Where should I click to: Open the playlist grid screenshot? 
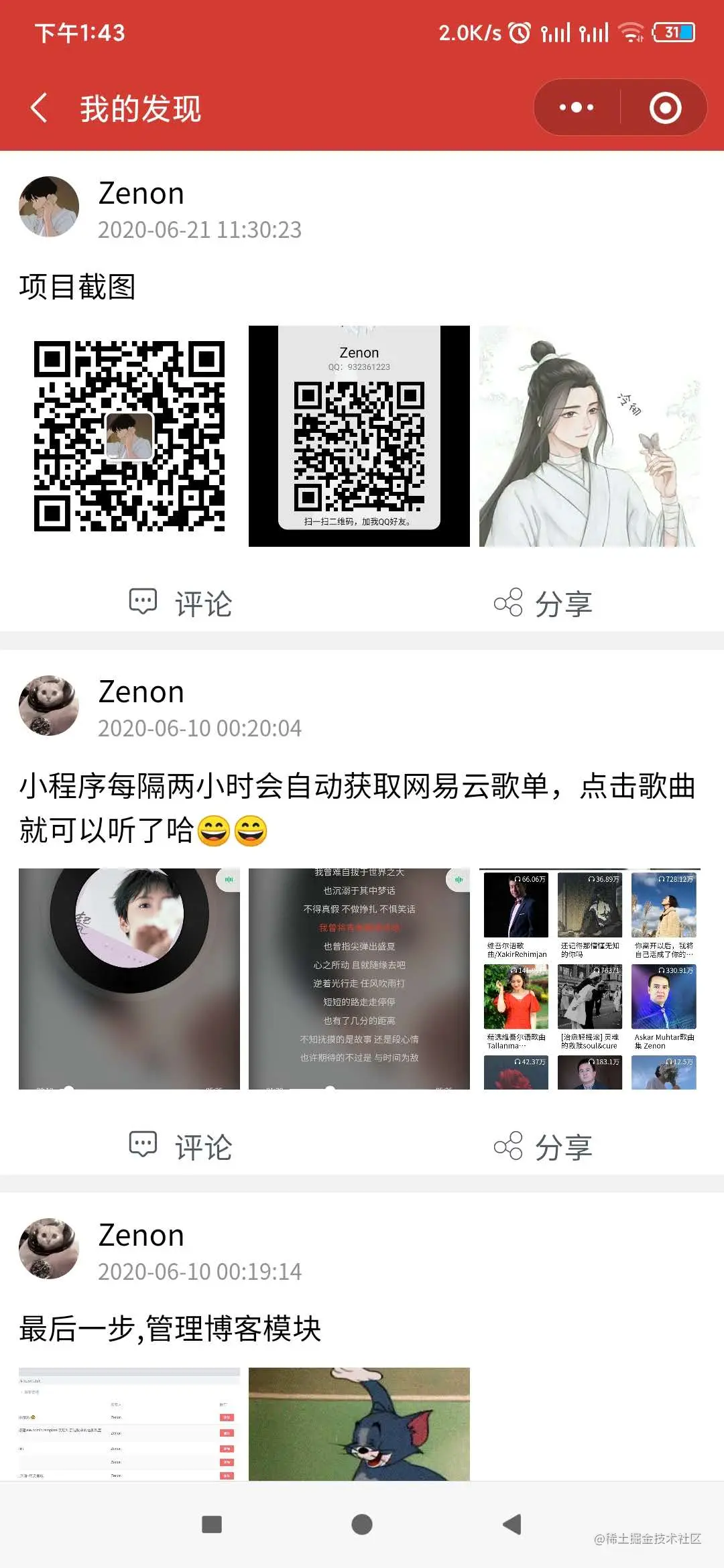589,979
